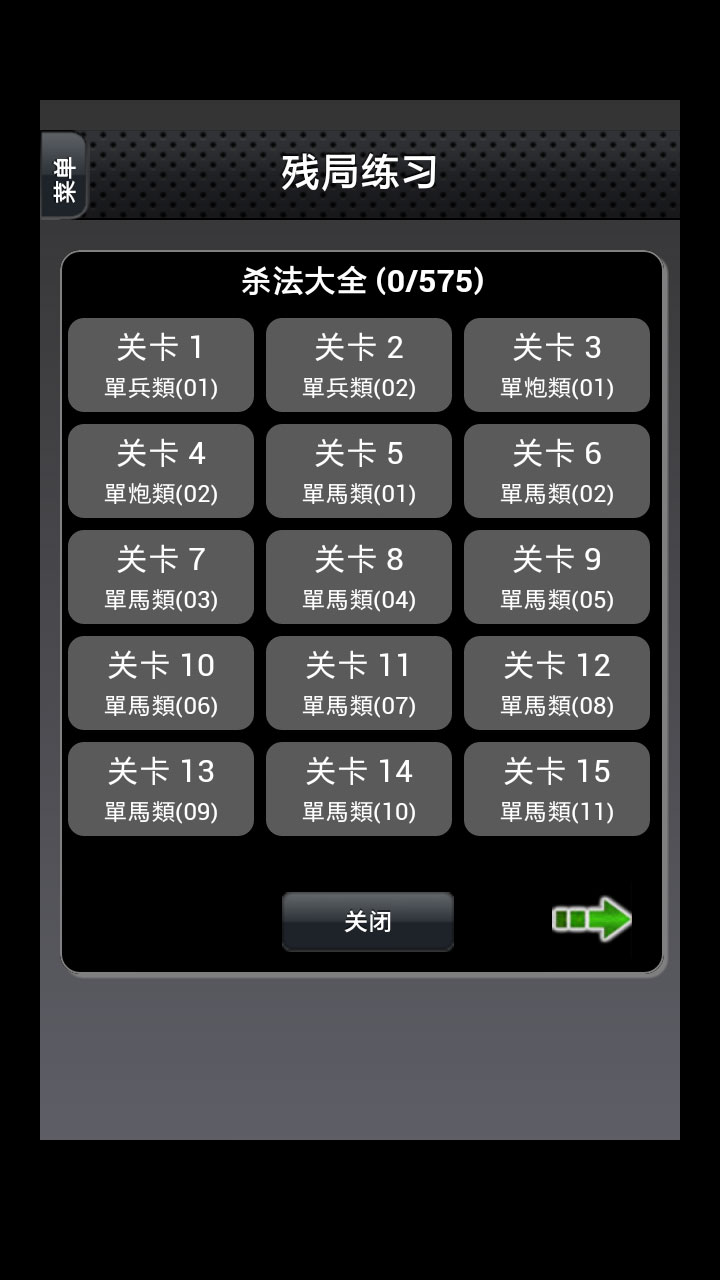The image size is (720, 1280).
Task: Open 关卡 5 單馬類(01)
Action: coord(359,471)
